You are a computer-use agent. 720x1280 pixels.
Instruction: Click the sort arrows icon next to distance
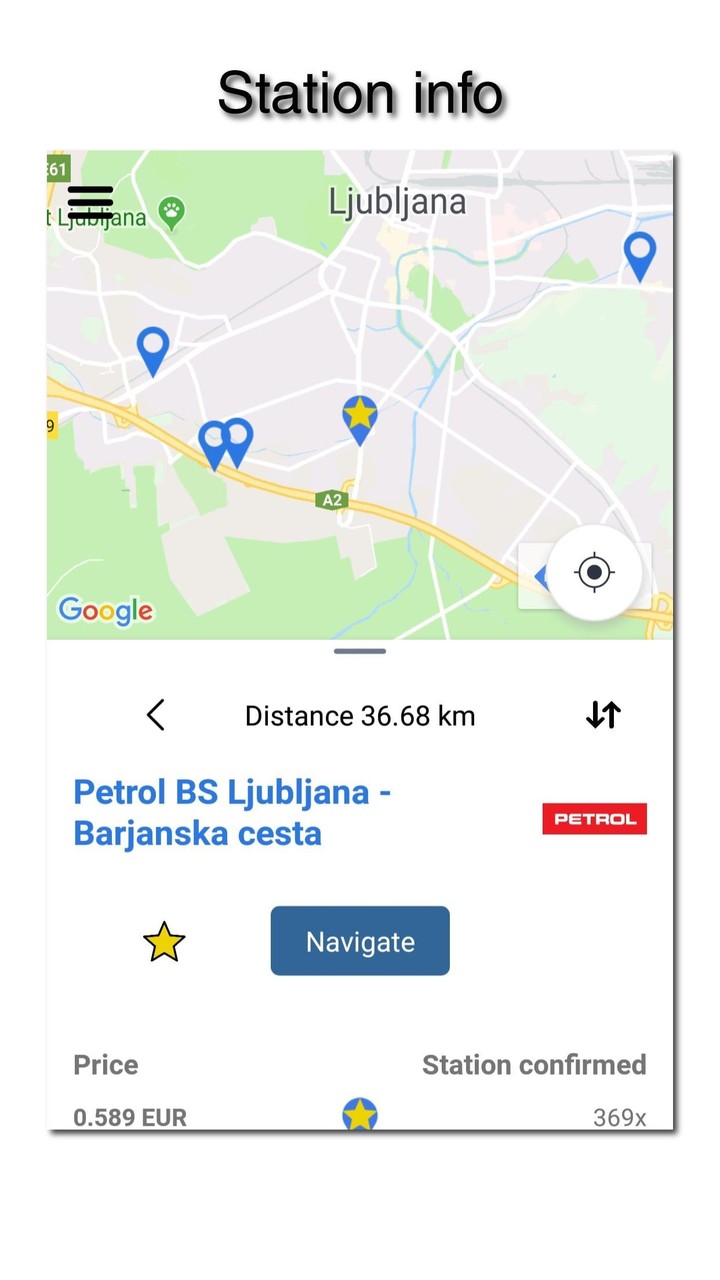602,715
